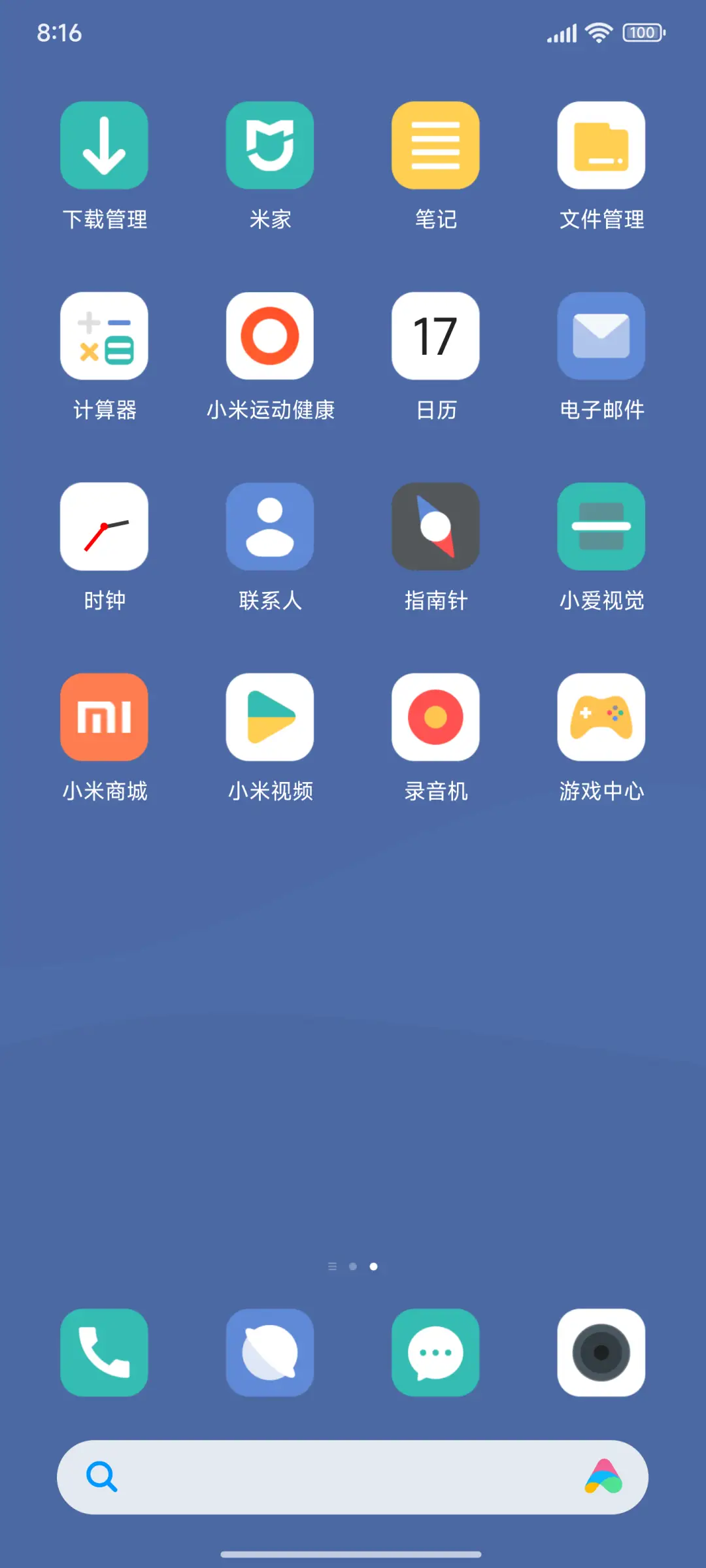Open the 文件管理 file manager
The image size is (706, 1568).
(x=601, y=145)
